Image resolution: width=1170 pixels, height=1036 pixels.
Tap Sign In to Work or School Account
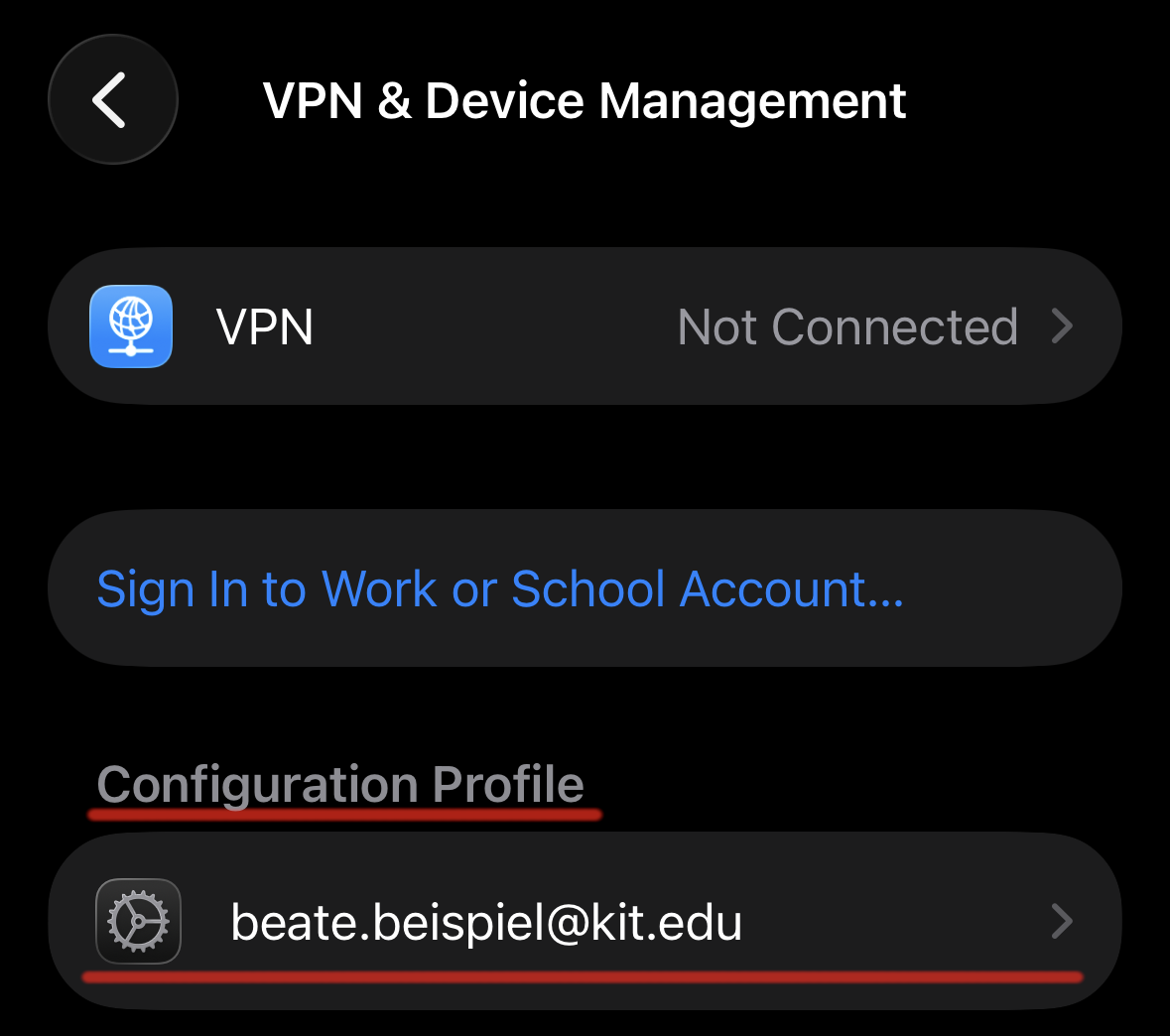coord(500,589)
